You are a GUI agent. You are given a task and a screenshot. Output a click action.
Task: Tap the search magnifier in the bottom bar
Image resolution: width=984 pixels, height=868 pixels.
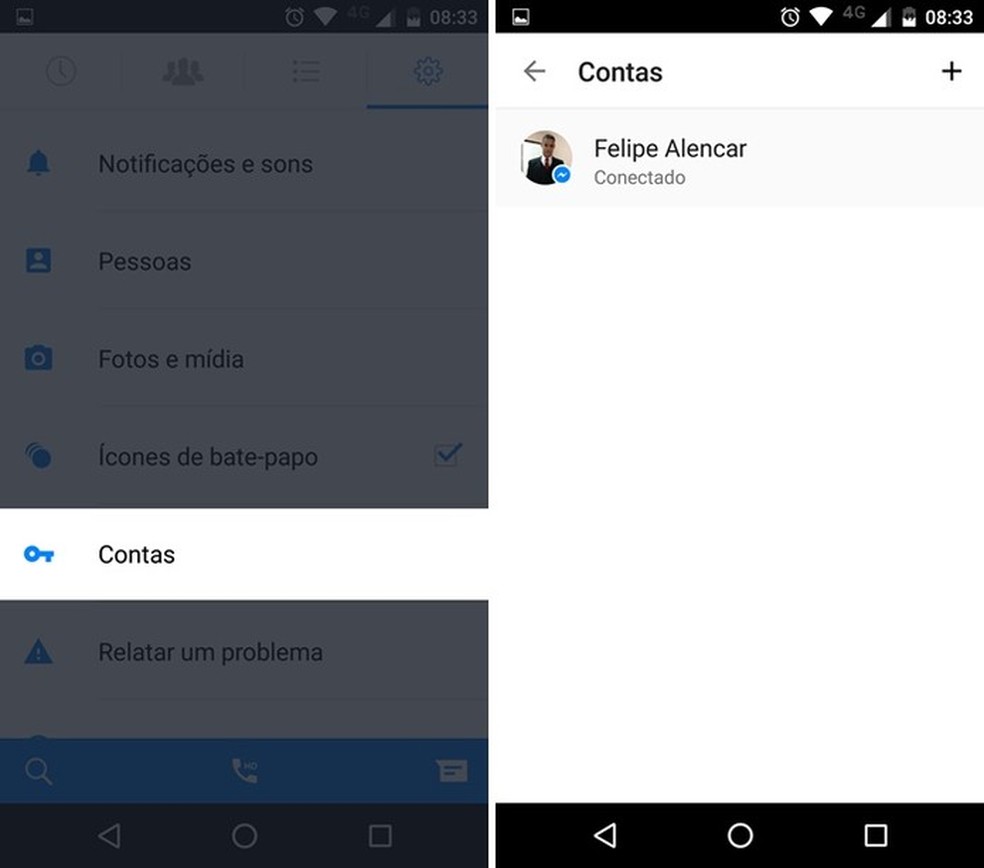(x=39, y=771)
